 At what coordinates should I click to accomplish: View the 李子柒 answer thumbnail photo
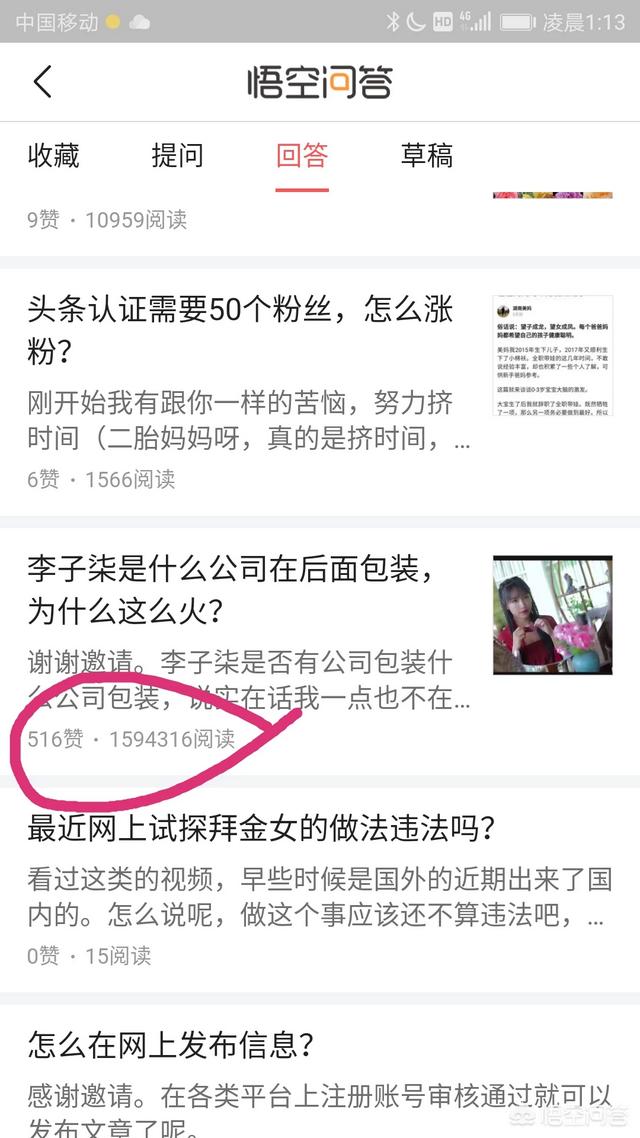[552, 616]
